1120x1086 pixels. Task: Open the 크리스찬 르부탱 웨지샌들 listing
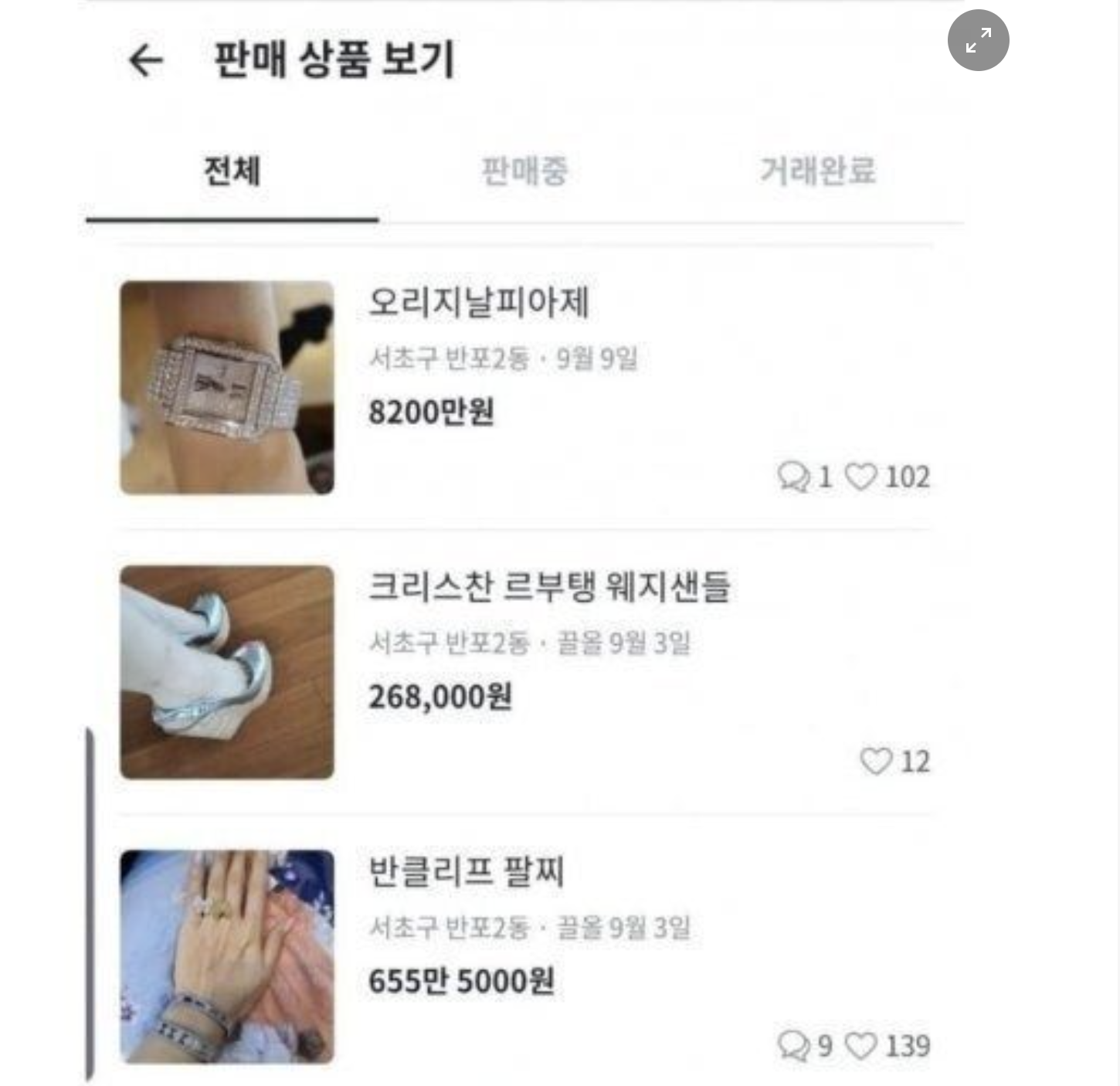(549, 587)
